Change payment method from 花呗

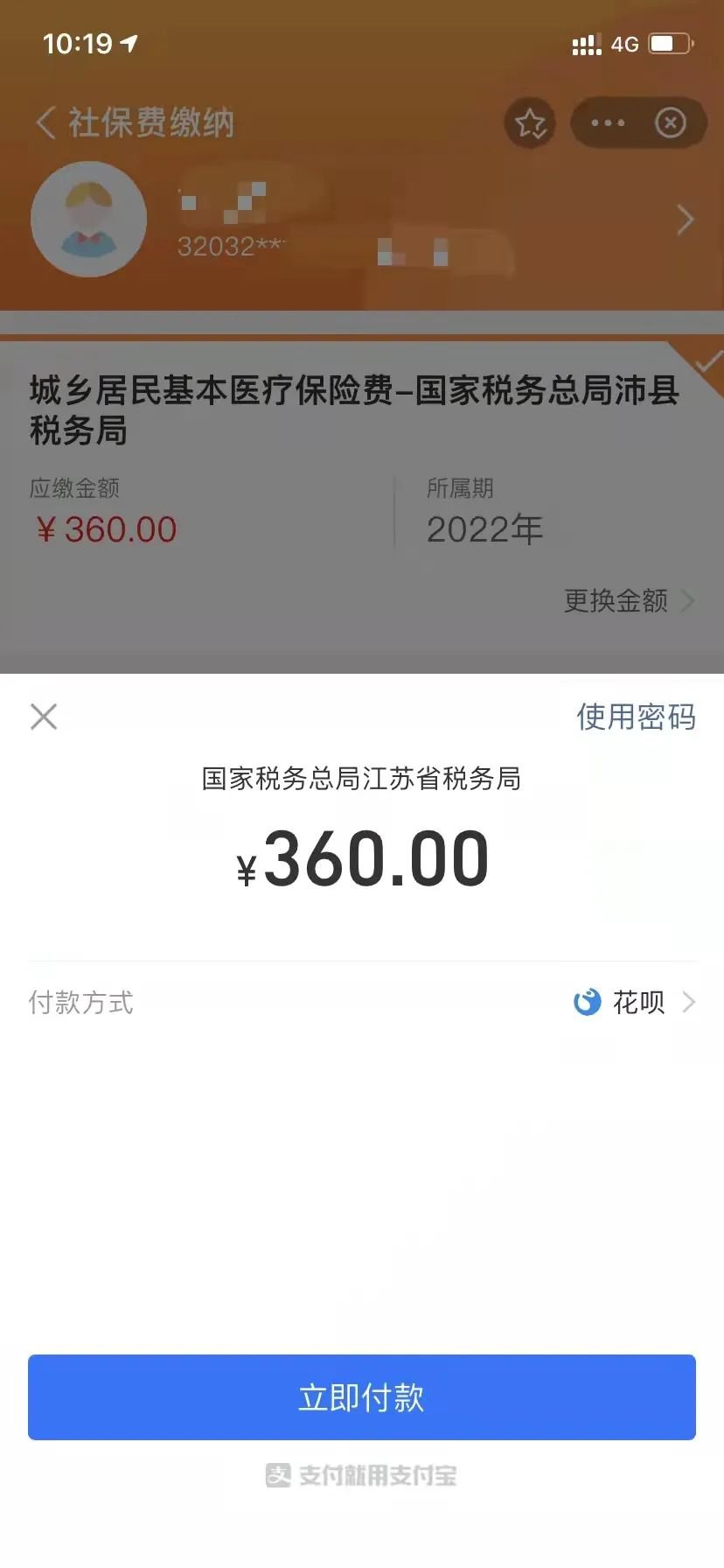(636, 1002)
